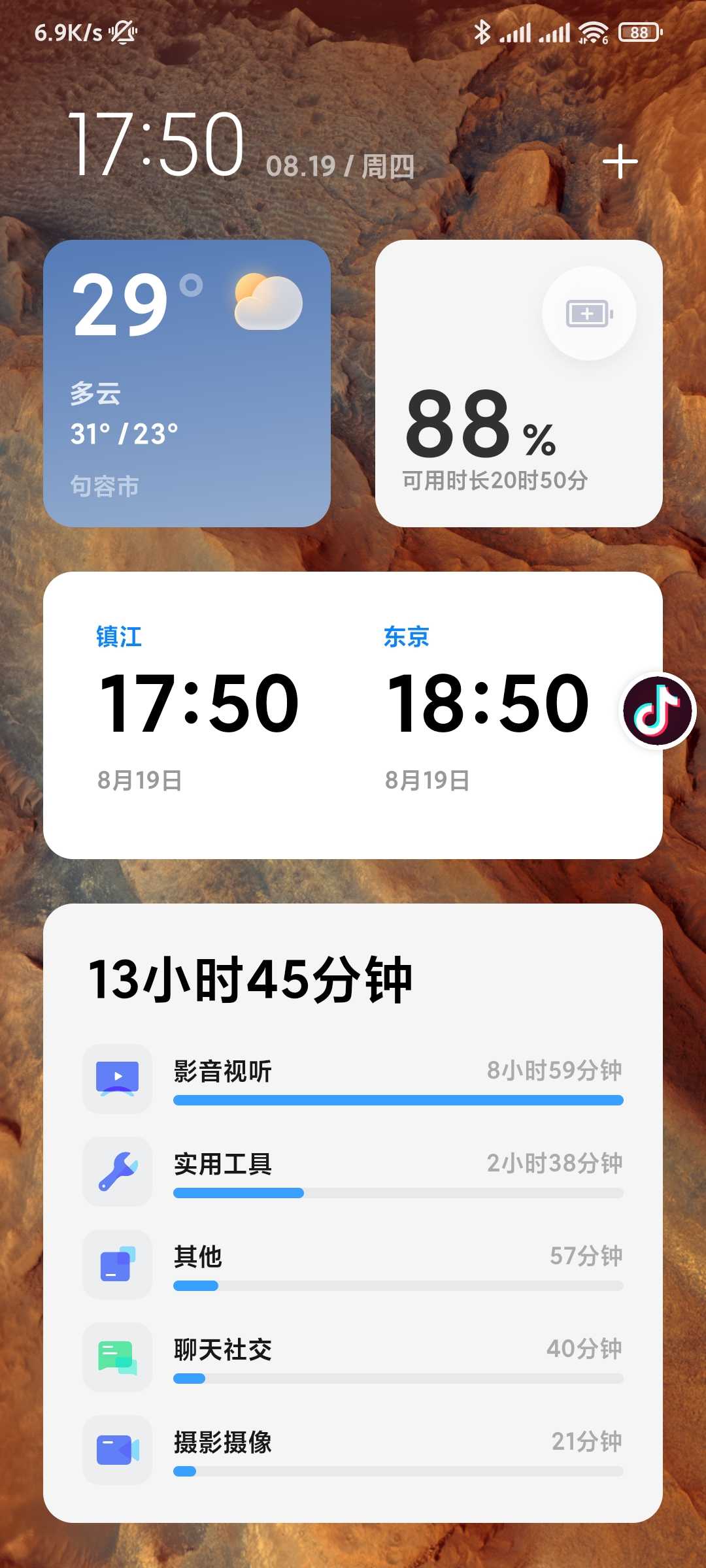Tap the floating TikTok icon
Viewport: 706px width, 1568px height.
tap(658, 711)
